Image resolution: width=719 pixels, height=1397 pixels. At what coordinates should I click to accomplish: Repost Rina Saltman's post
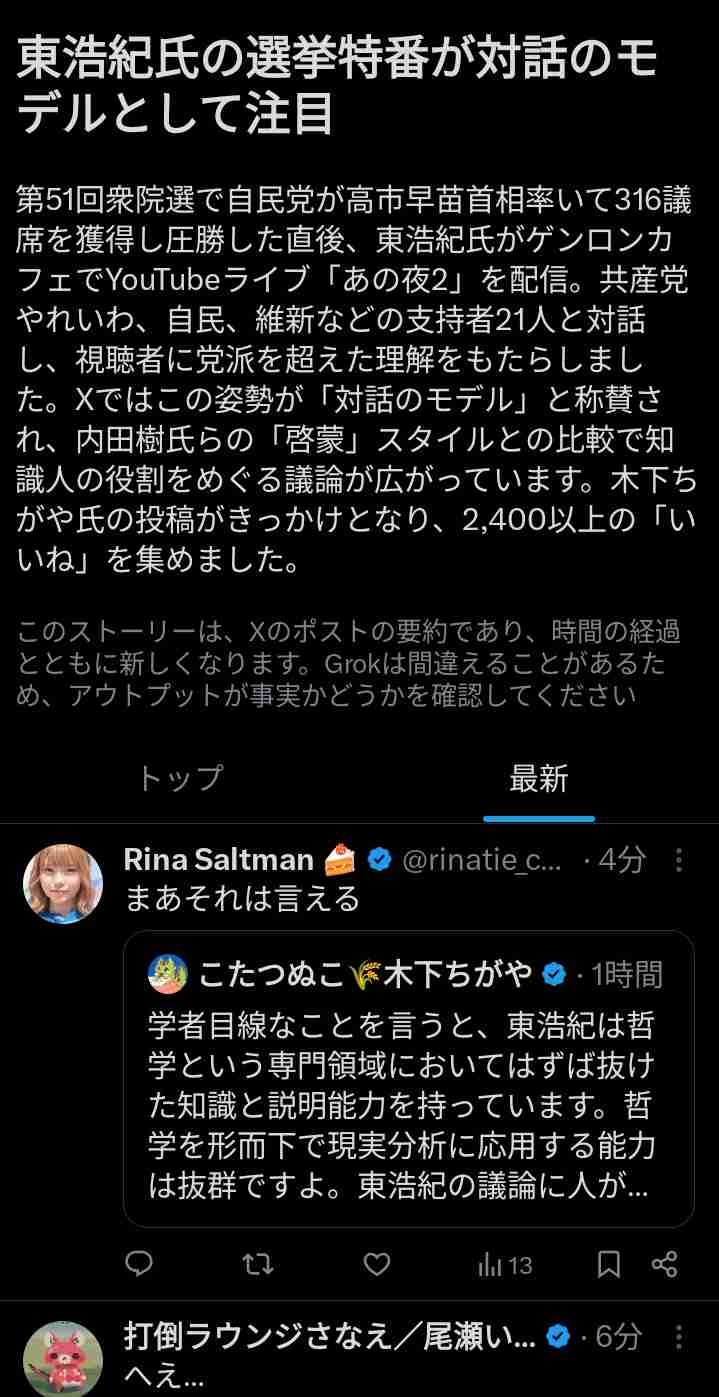[x=258, y=1265]
